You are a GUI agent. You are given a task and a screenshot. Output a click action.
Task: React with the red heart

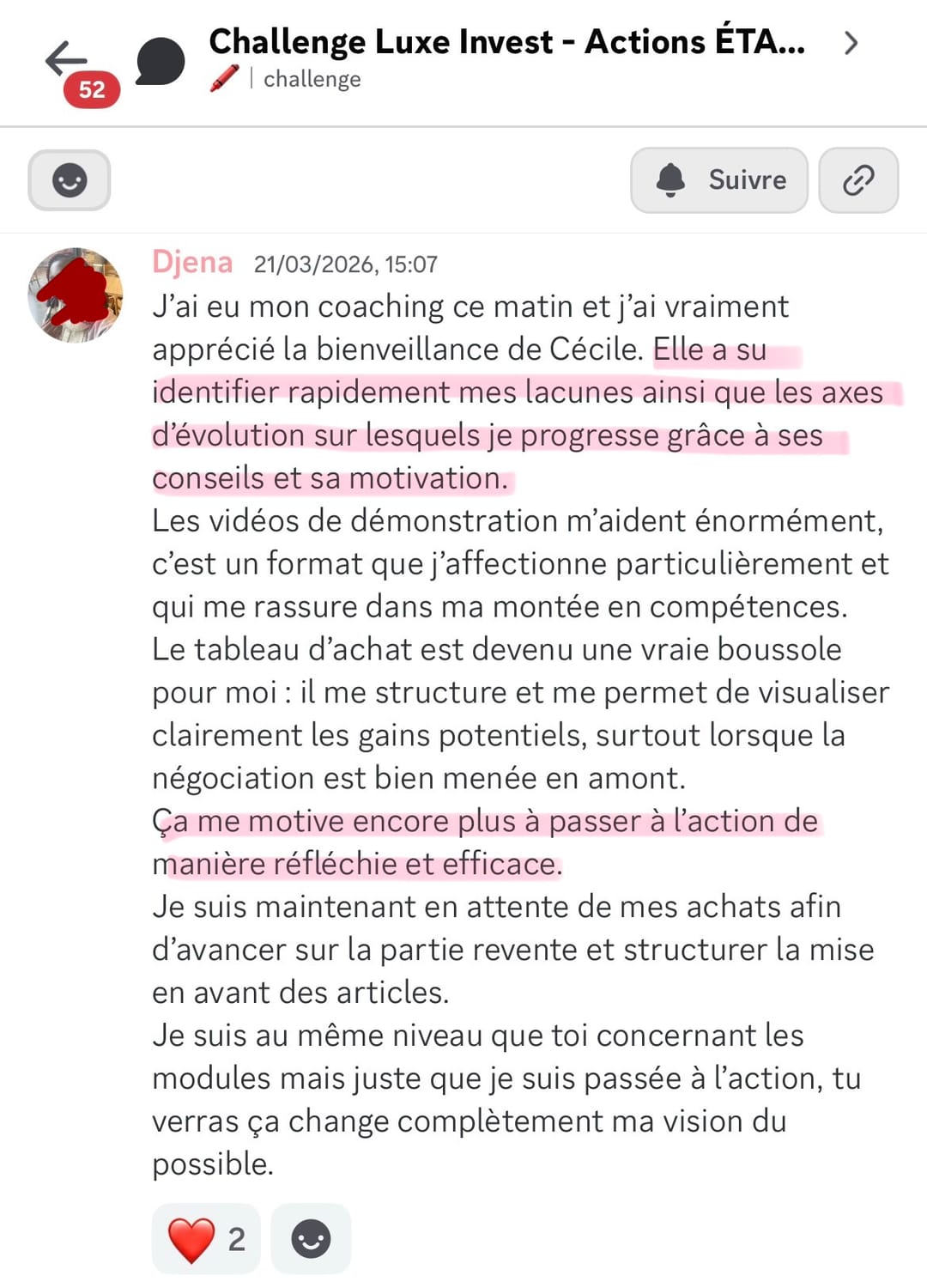point(206,1239)
